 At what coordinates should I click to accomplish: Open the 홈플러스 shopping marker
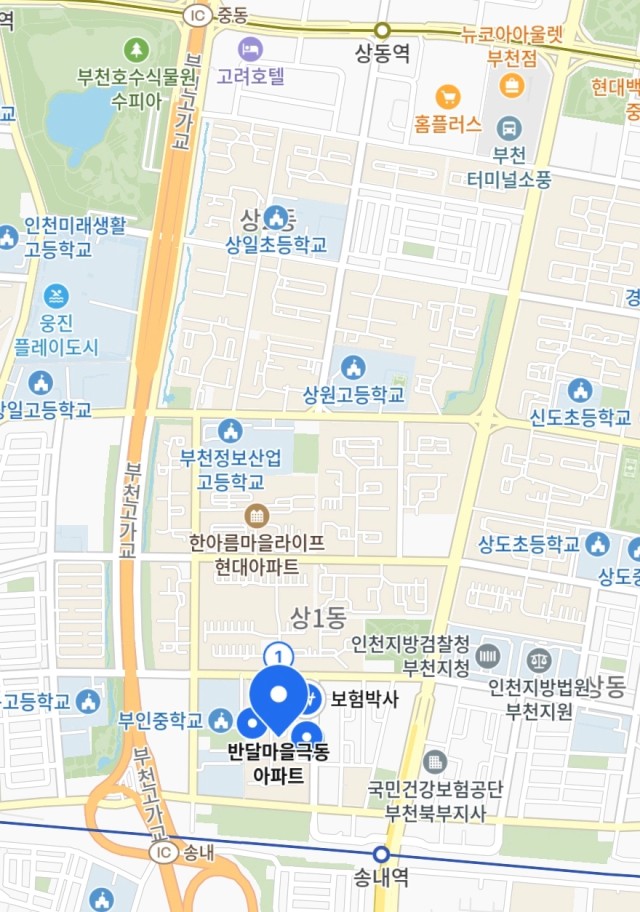[448, 97]
